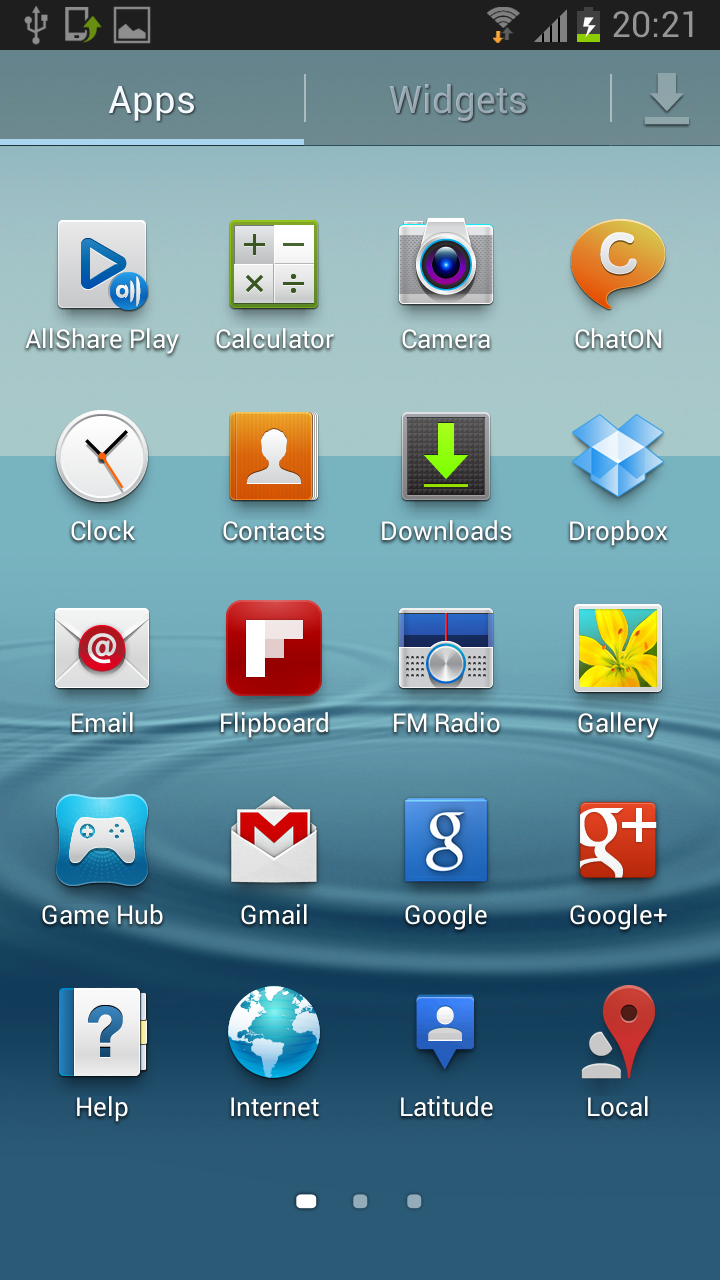Launch AllShare Play

pos(102,266)
